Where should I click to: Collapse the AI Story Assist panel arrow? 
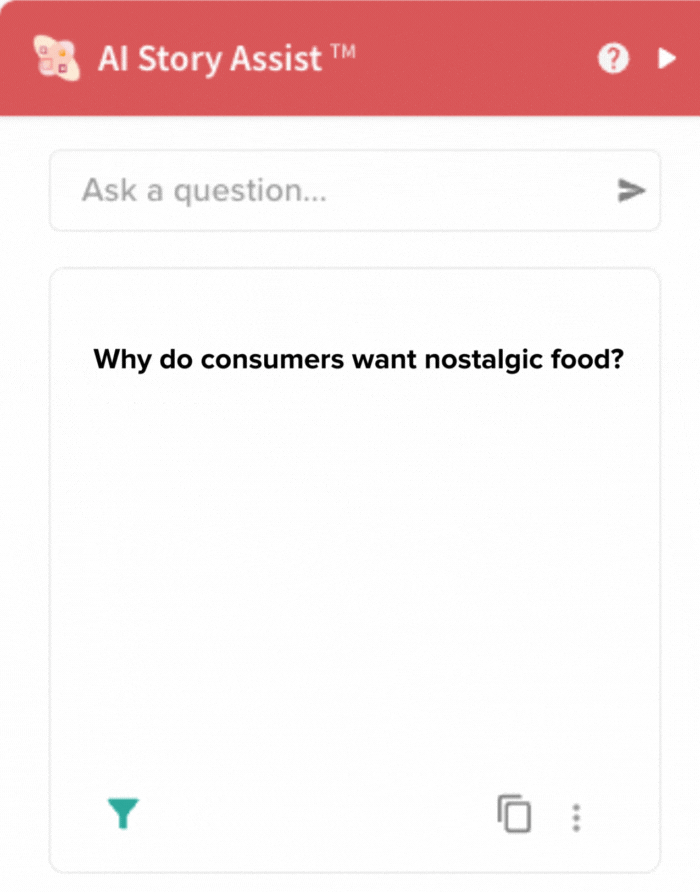pyautogui.click(x=667, y=59)
